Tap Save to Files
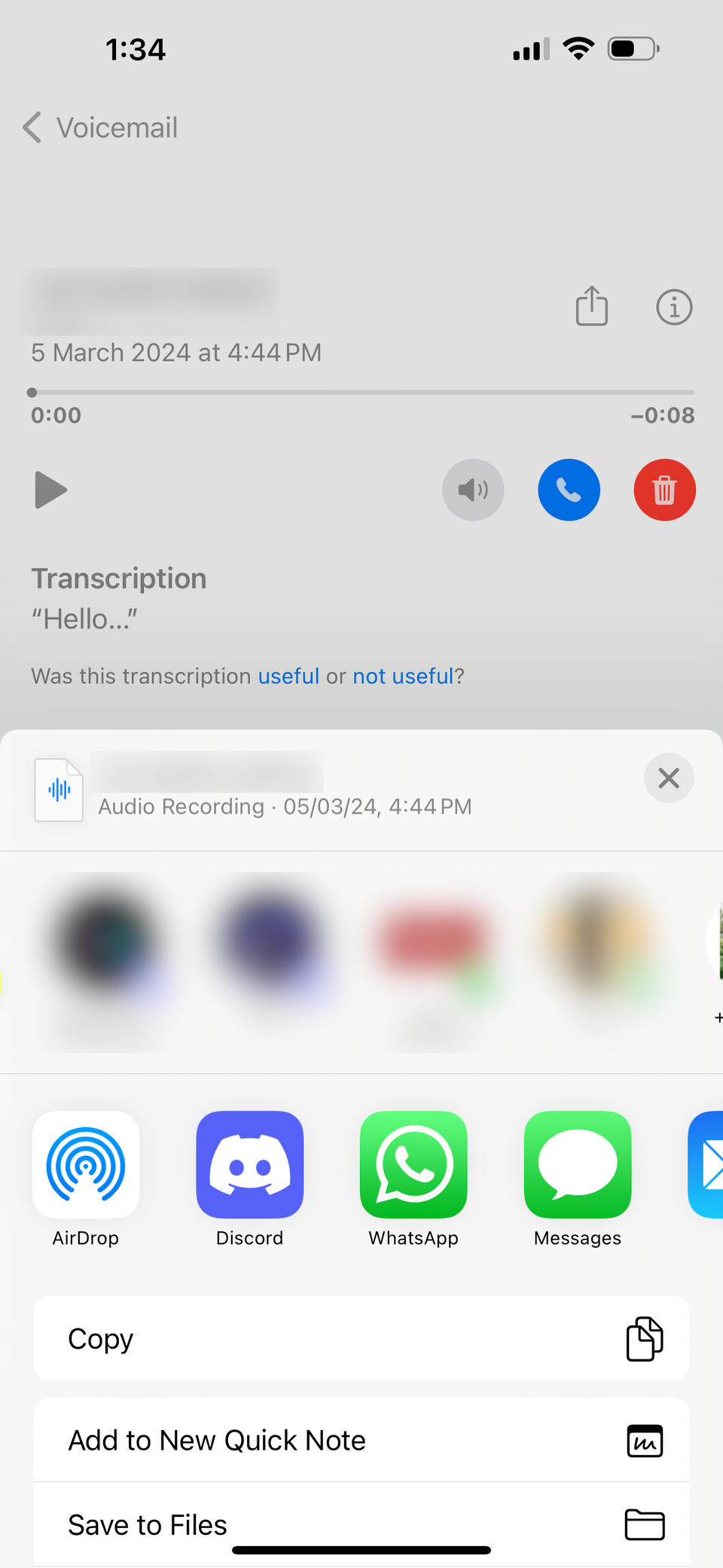723x1568 pixels. (361, 1524)
